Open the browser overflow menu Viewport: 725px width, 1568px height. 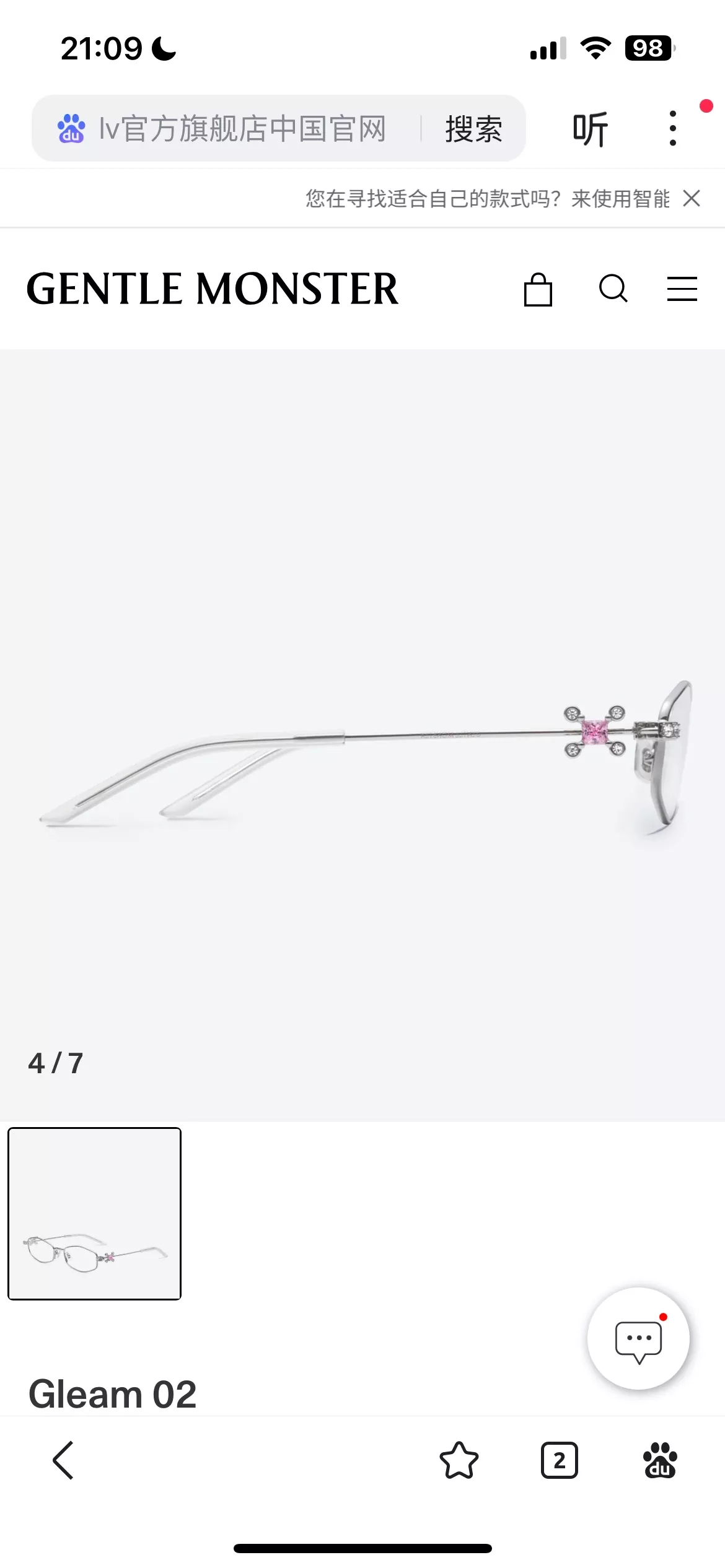pos(673,128)
